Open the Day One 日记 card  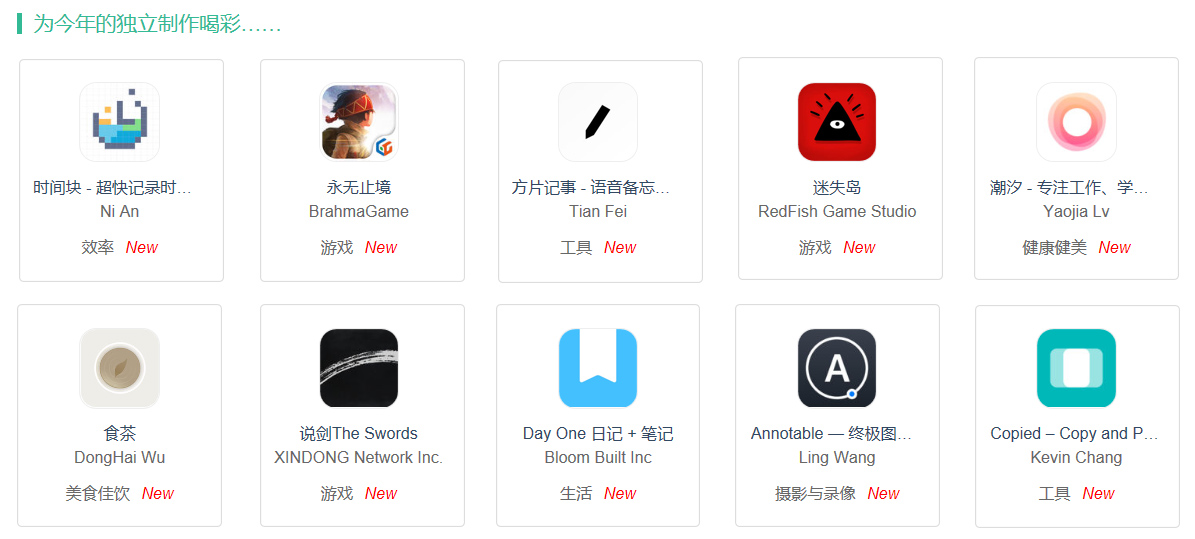click(598, 369)
